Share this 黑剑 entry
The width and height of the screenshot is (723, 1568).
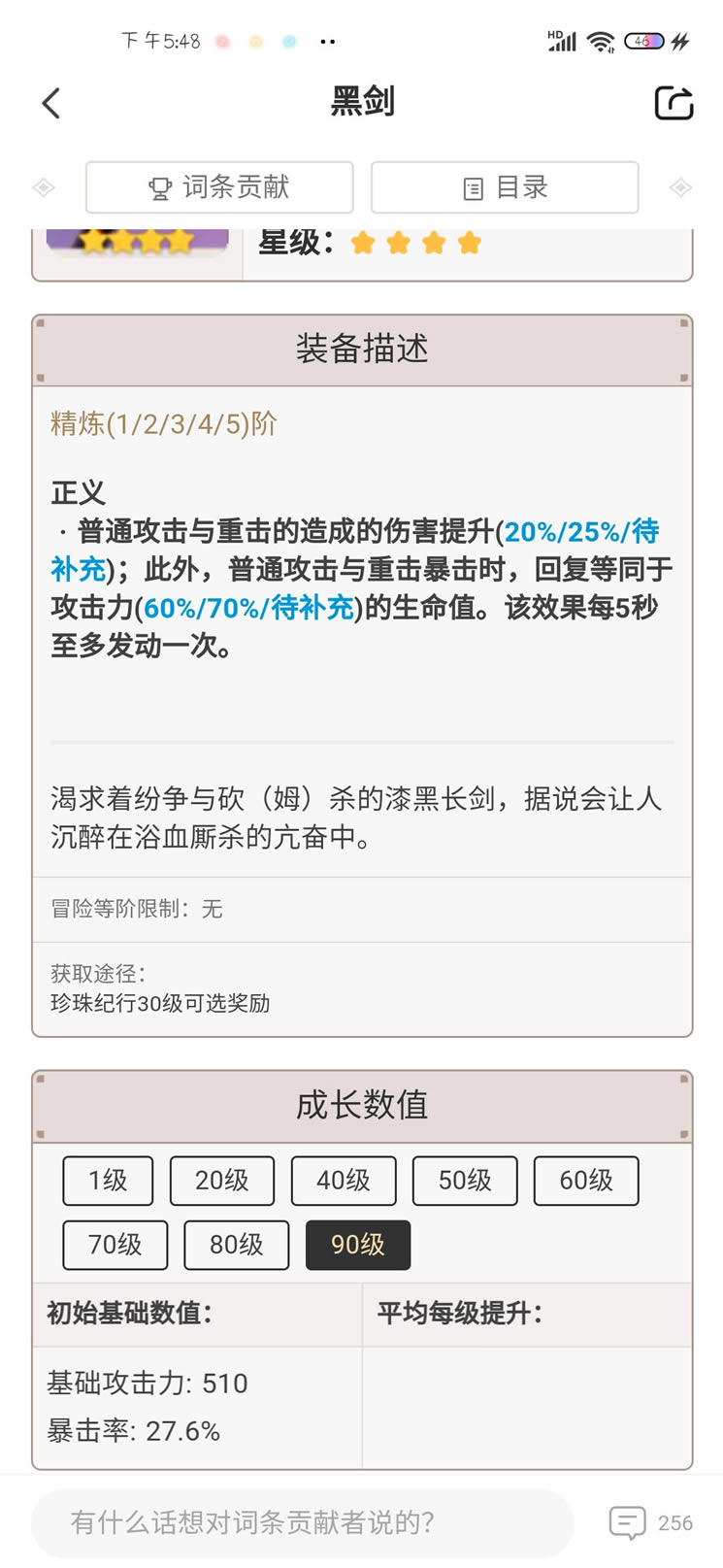674,103
